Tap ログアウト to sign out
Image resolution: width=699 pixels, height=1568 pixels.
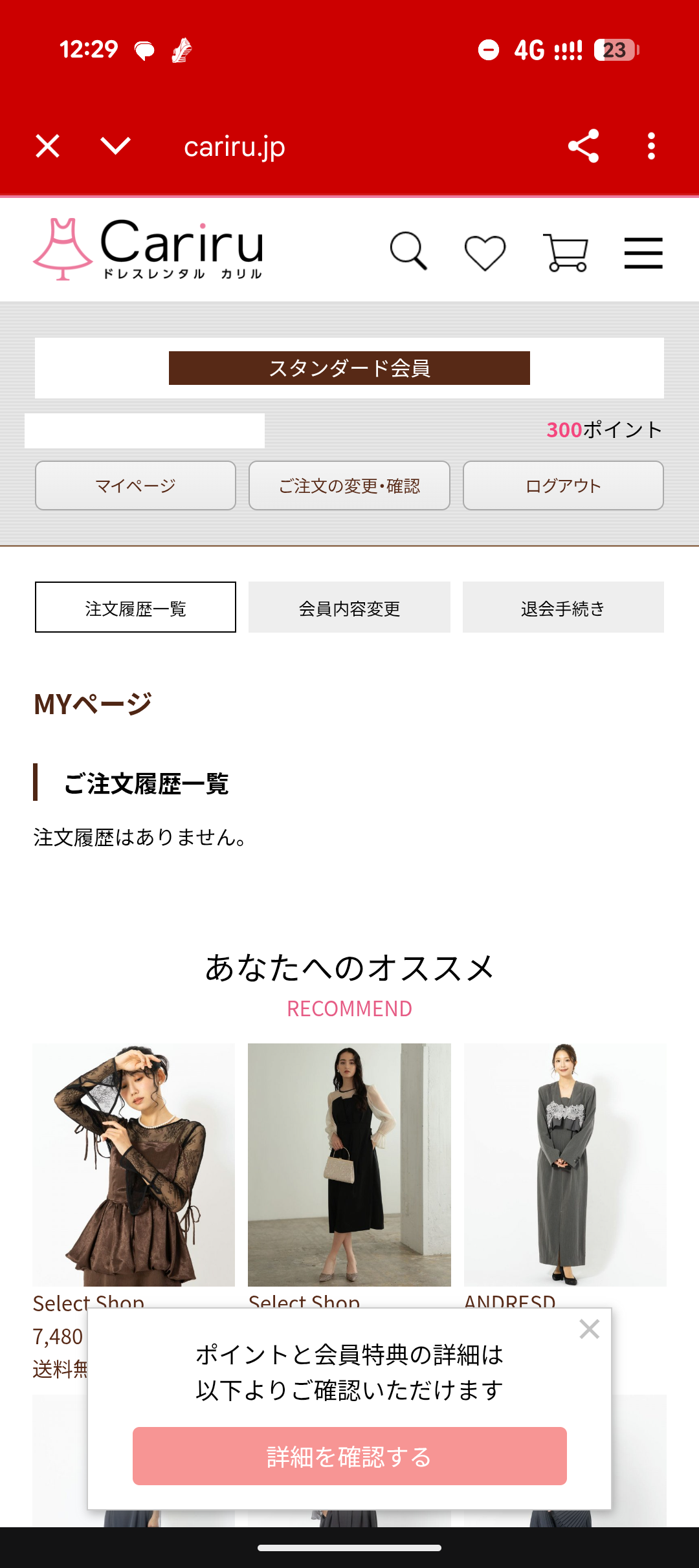563,486
